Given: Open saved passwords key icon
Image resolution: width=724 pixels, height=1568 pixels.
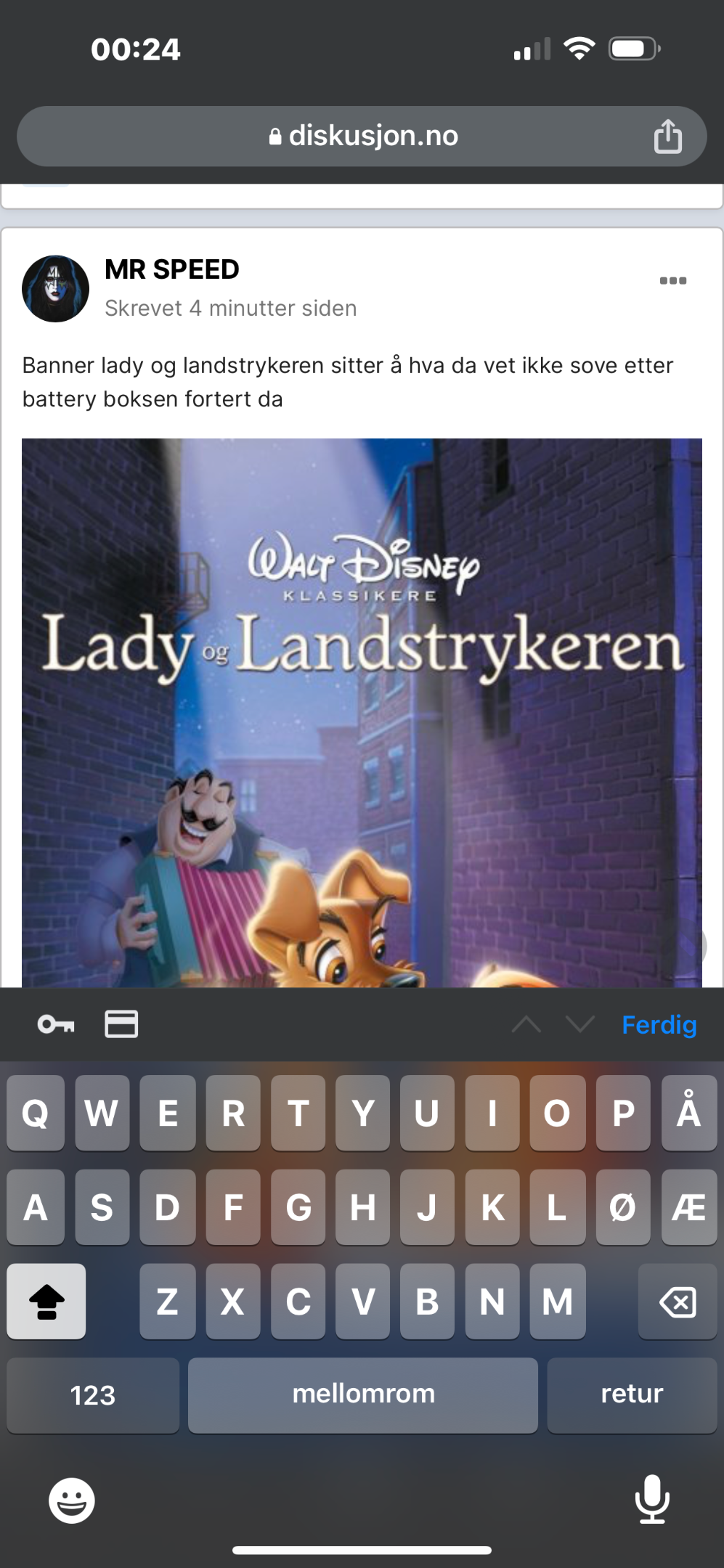Looking at the screenshot, I should 56,1024.
